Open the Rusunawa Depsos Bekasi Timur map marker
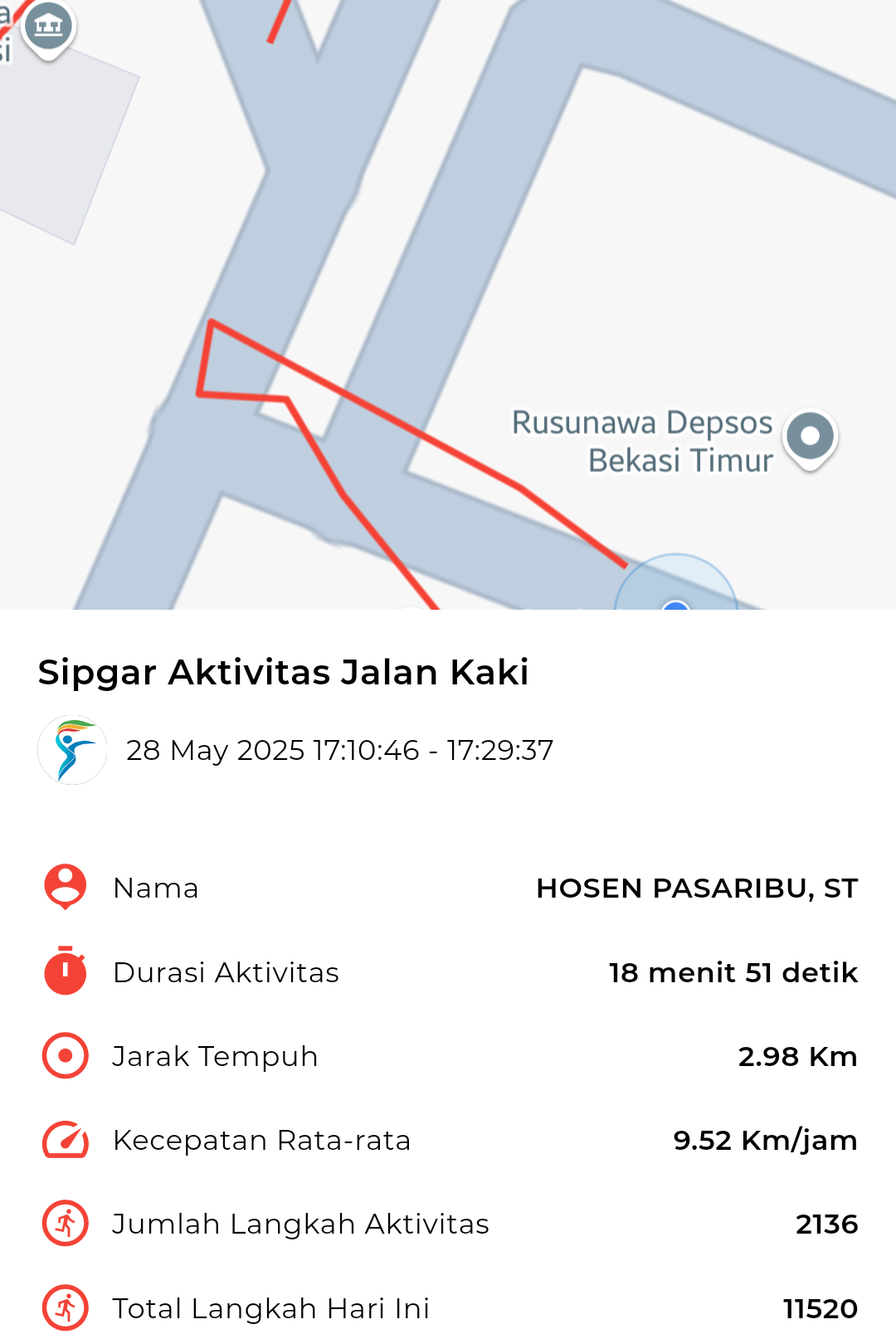The width and height of the screenshot is (896, 1334). [x=809, y=437]
